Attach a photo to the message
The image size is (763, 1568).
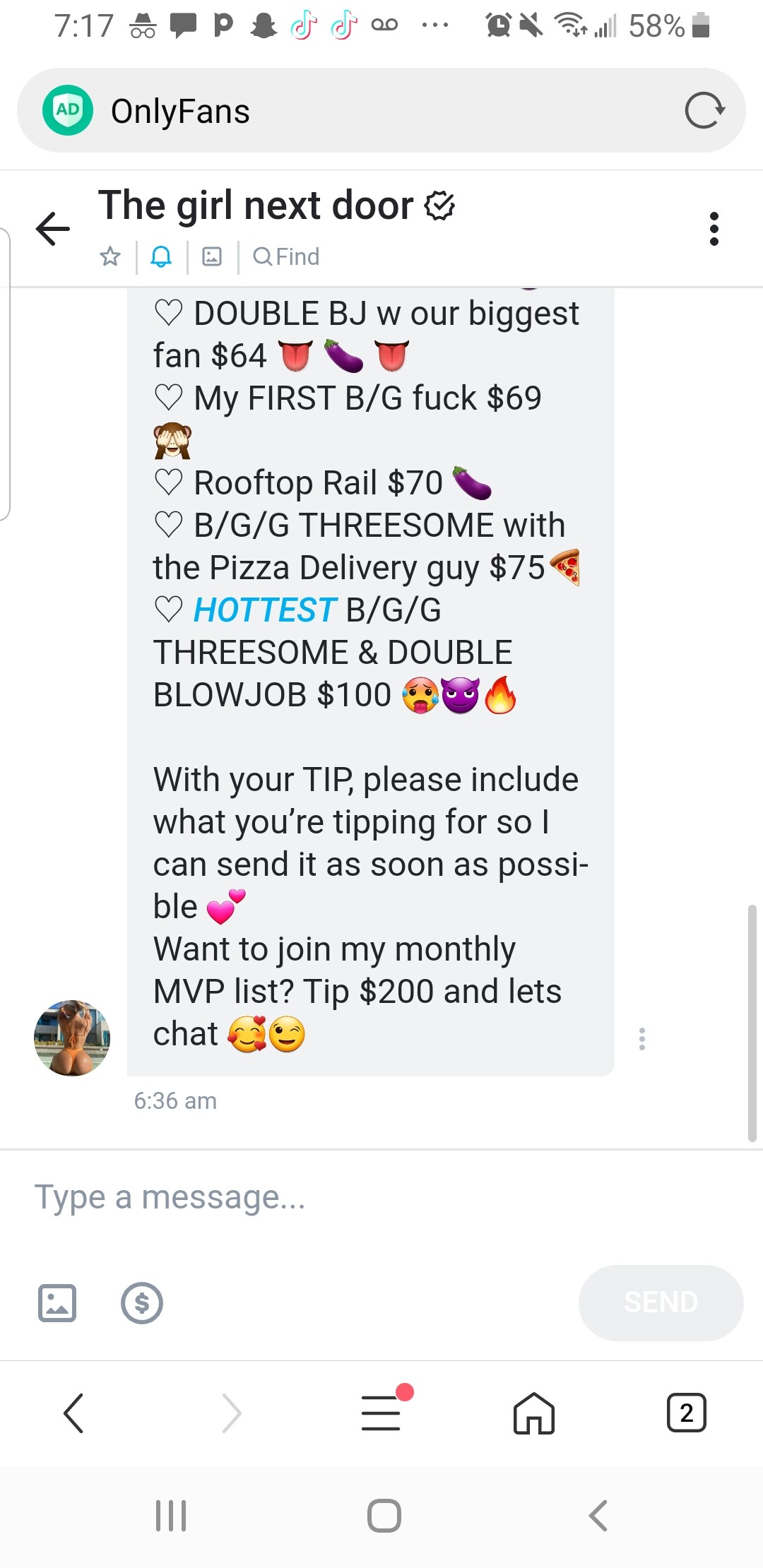click(57, 1302)
